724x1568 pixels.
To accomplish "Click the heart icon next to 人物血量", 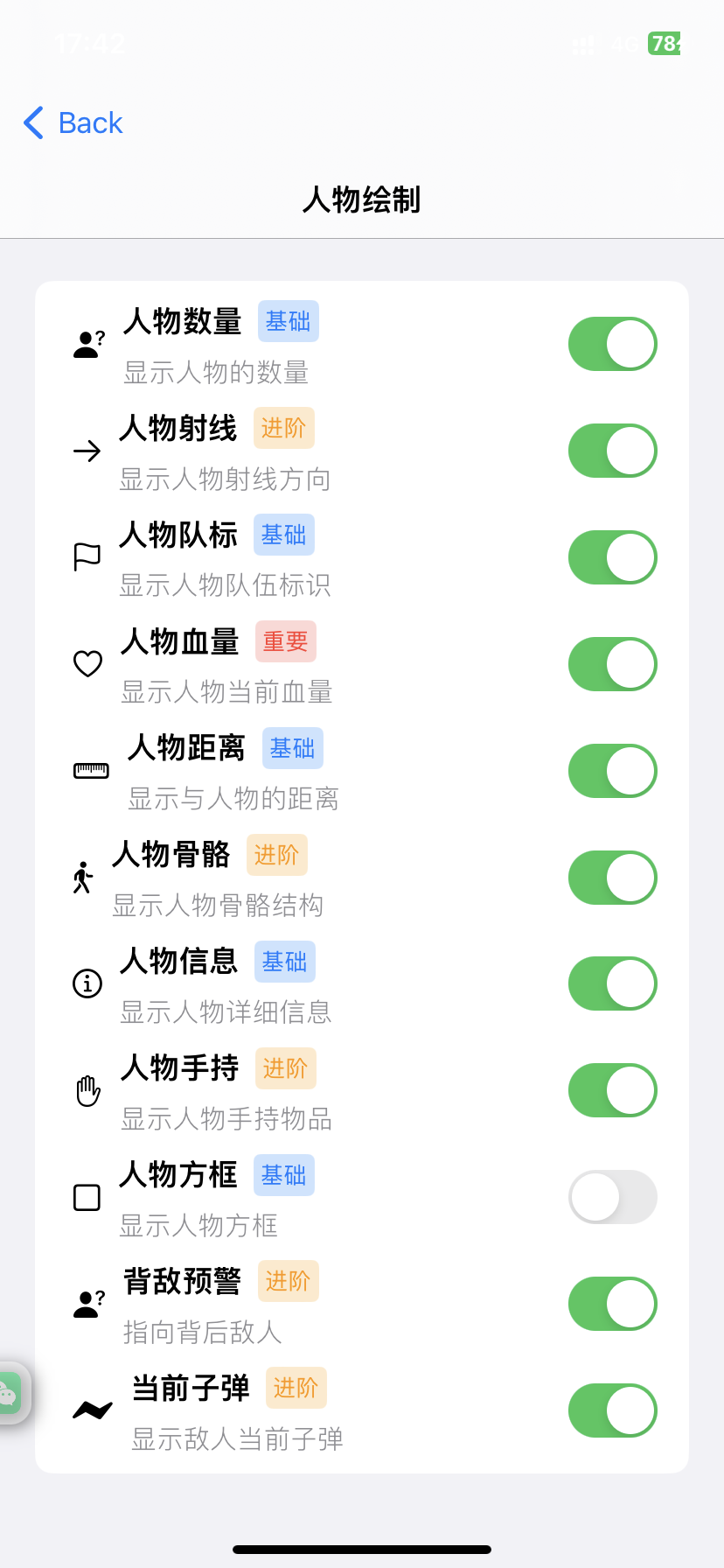I will click(x=87, y=664).
